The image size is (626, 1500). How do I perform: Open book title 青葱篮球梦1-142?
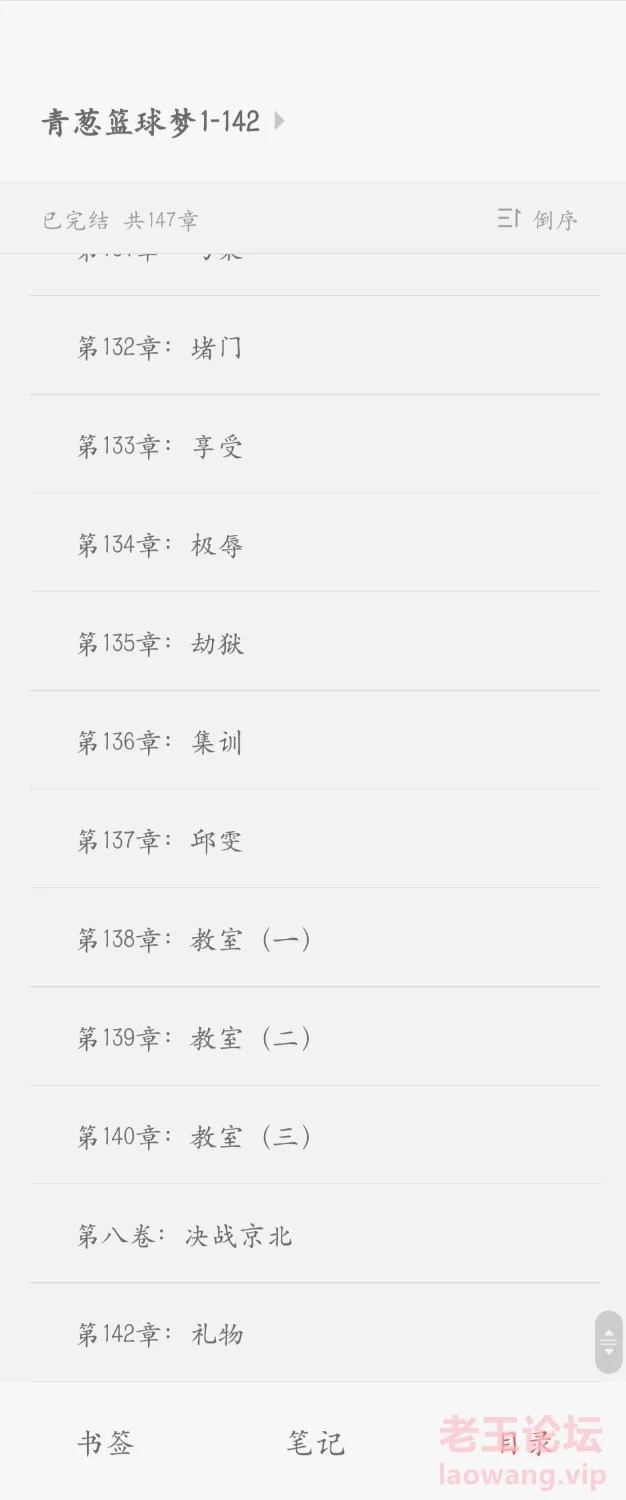pyautogui.click(x=162, y=122)
